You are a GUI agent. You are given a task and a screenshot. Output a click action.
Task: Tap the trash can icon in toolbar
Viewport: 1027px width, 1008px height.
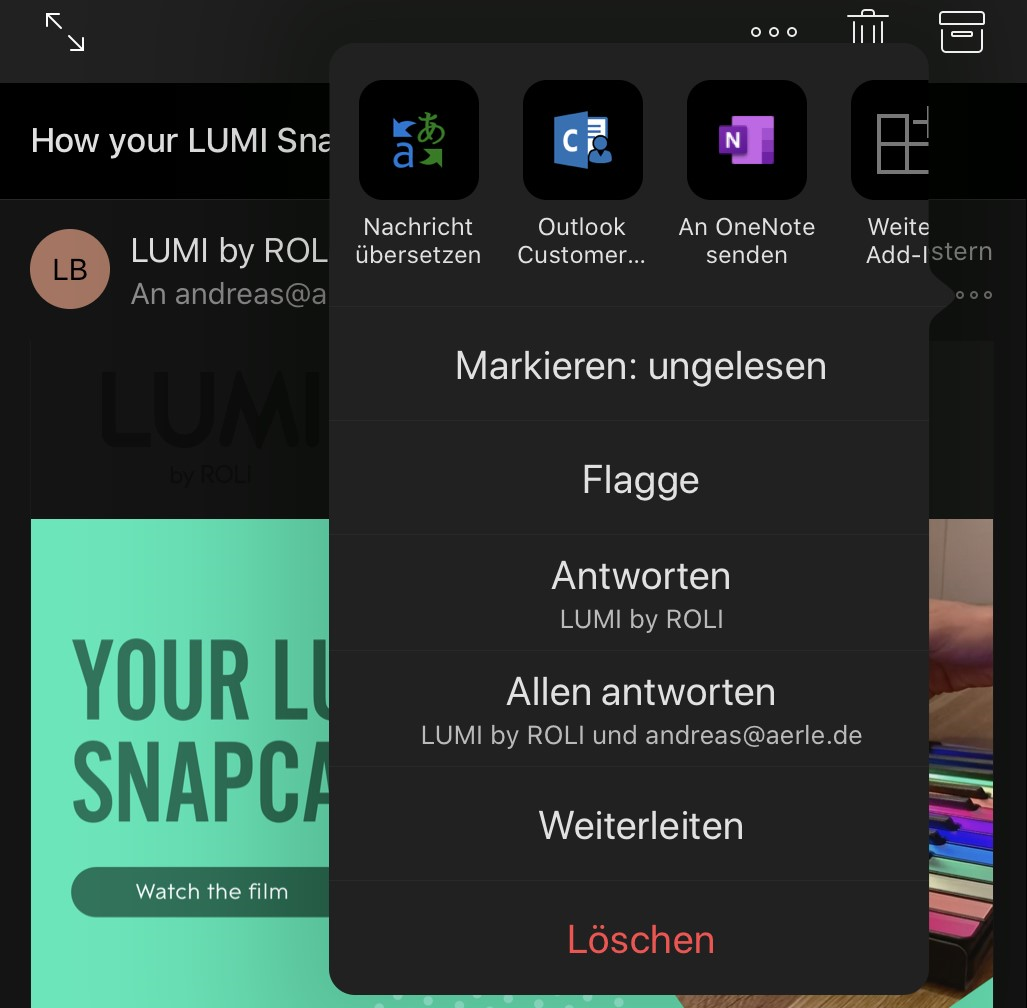click(868, 29)
